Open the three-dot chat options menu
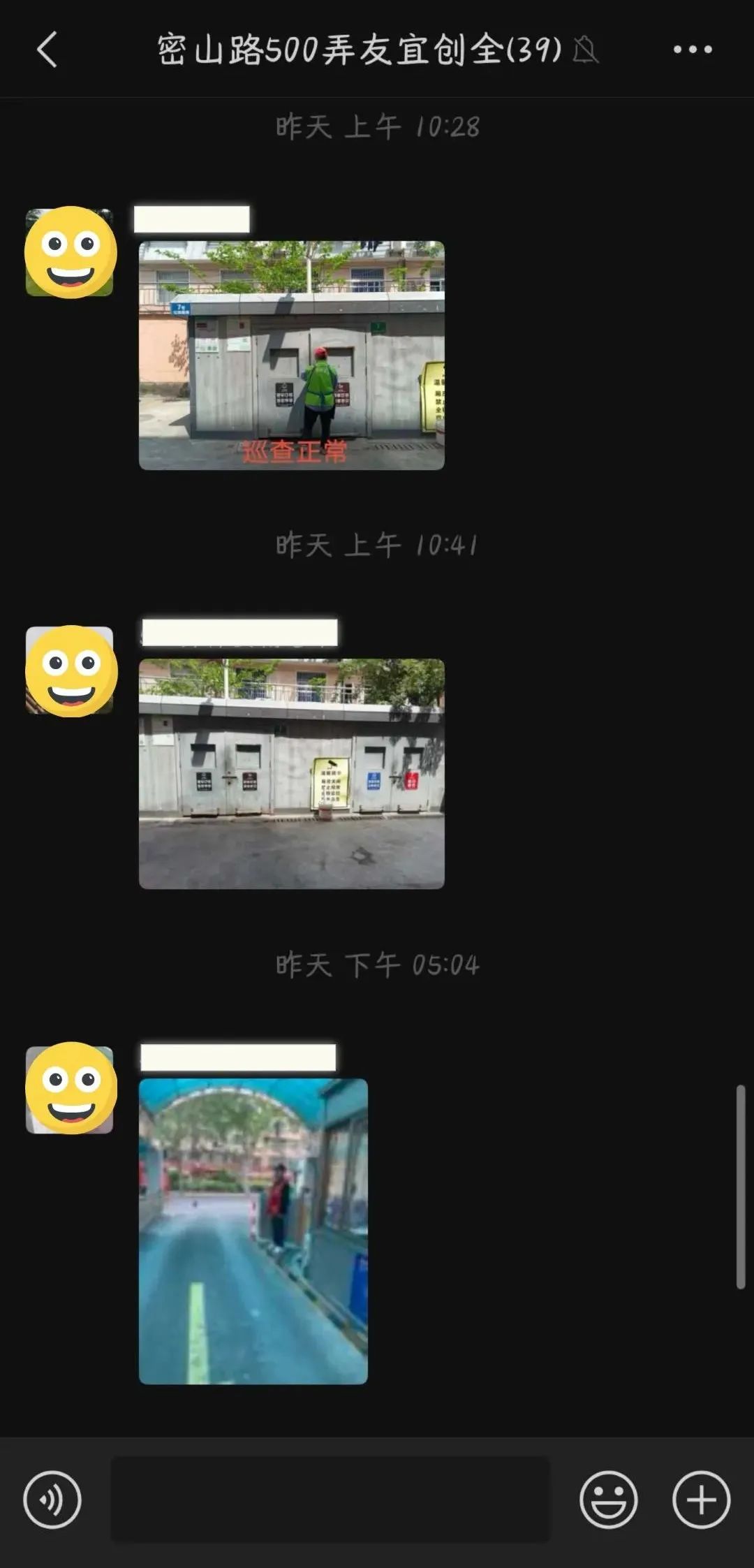The image size is (754, 1568). [x=692, y=50]
